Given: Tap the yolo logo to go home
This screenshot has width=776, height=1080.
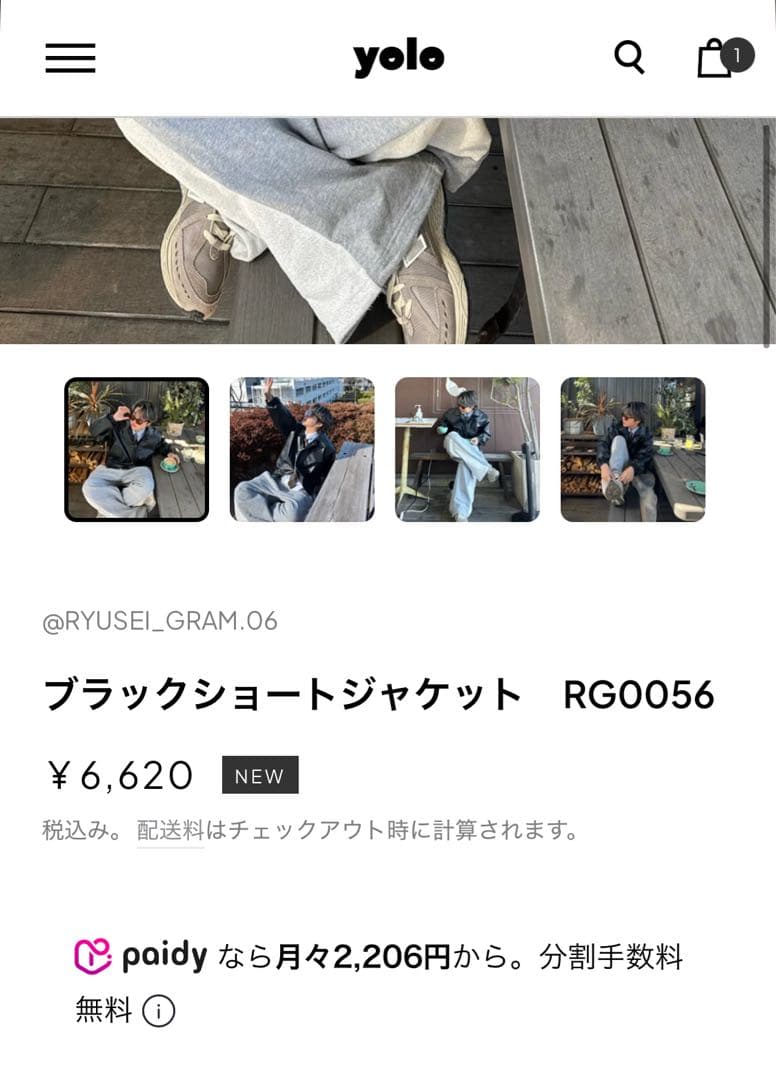Looking at the screenshot, I should (398, 59).
